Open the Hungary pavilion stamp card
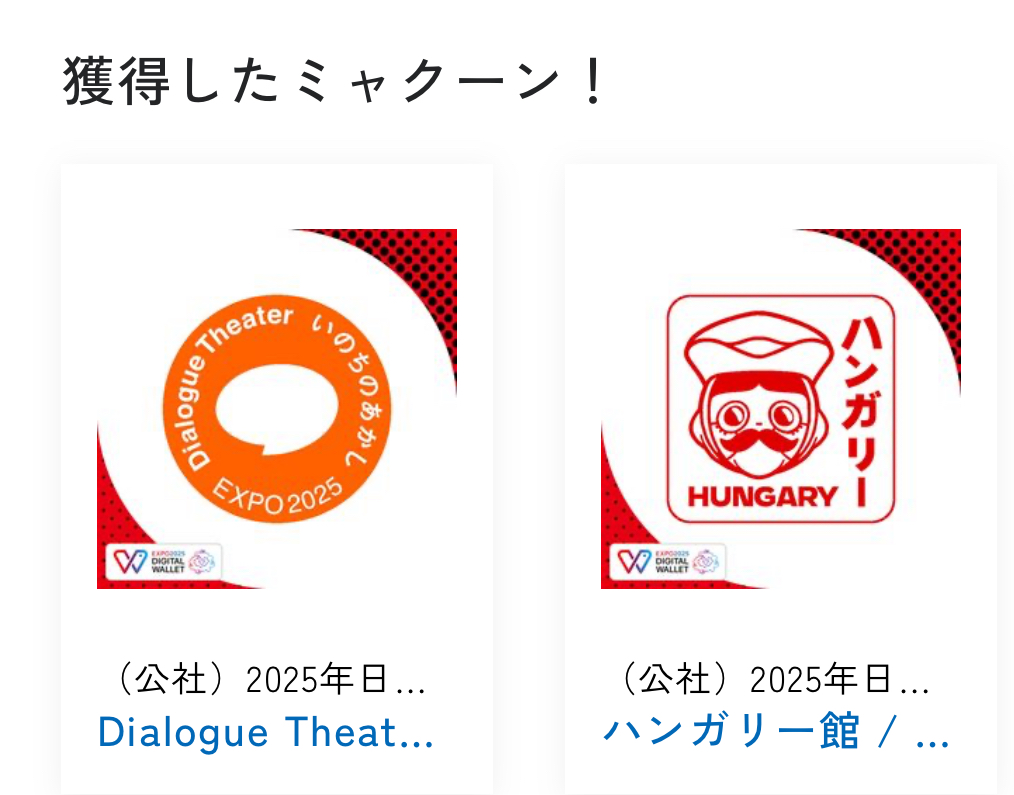This screenshot has width=1014, height=795. pos(781,409)
